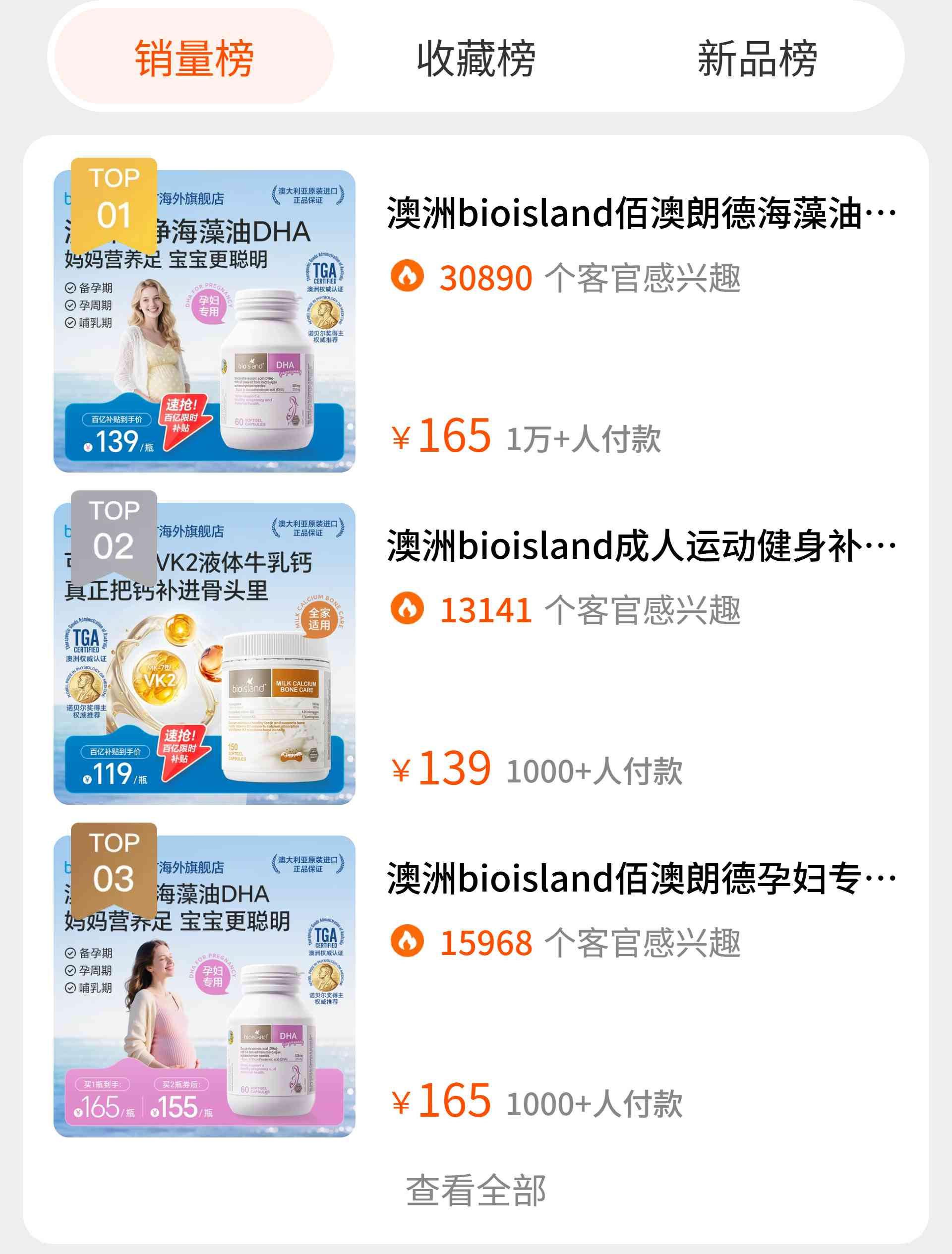Viewport: 952px width, 1254px height.
Task: Switch to the 新品榜 tab
Action: pyautogui.click(x=757, y=58)
